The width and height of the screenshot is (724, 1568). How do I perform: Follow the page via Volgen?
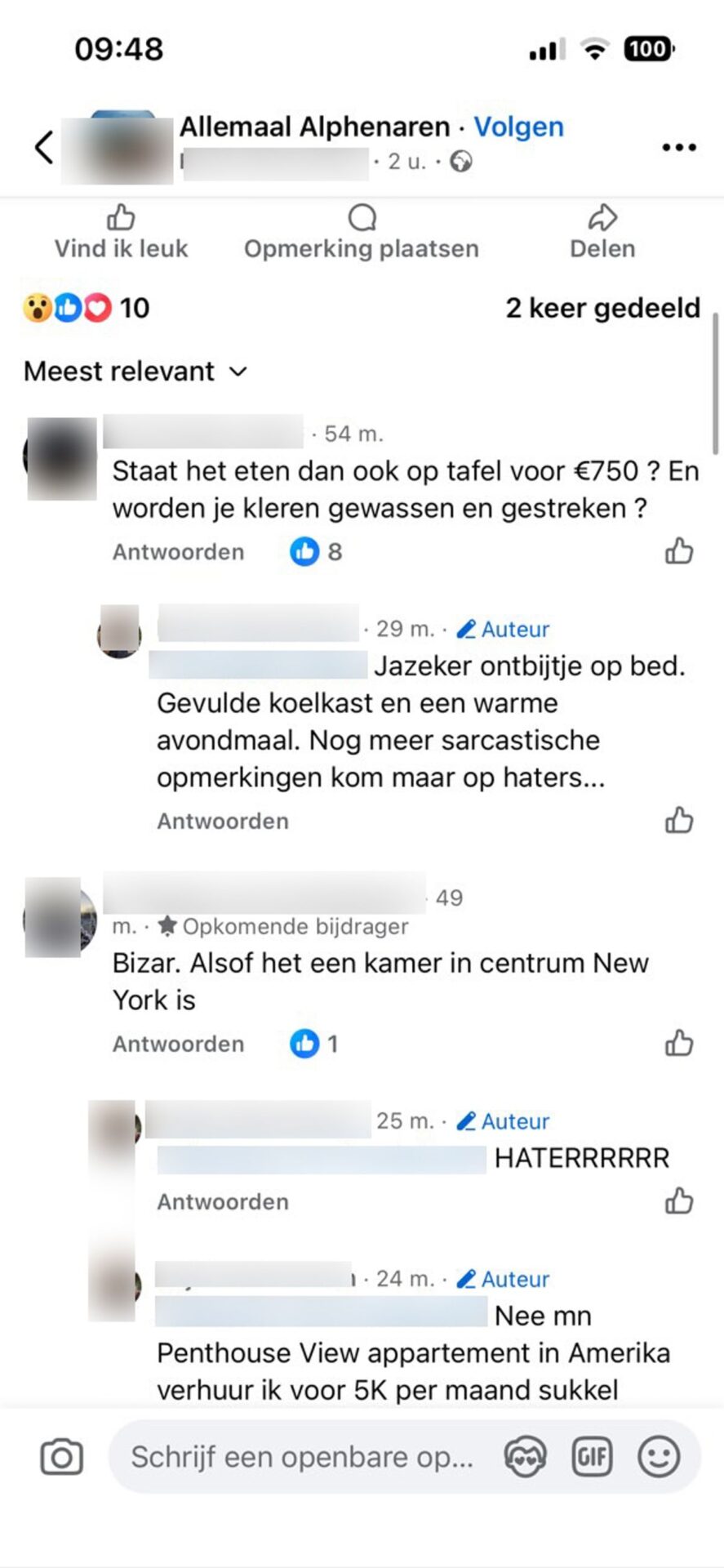click(518, 127)
